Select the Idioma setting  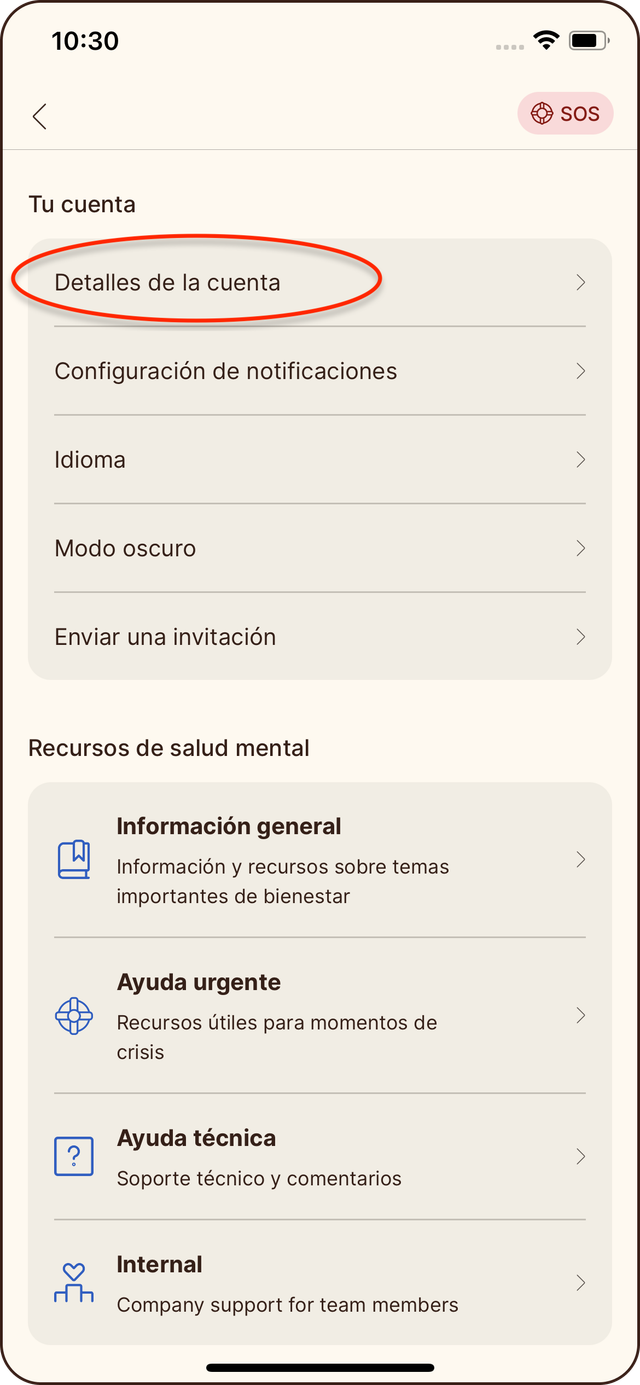pyautogui.click(x=320, y=460)
